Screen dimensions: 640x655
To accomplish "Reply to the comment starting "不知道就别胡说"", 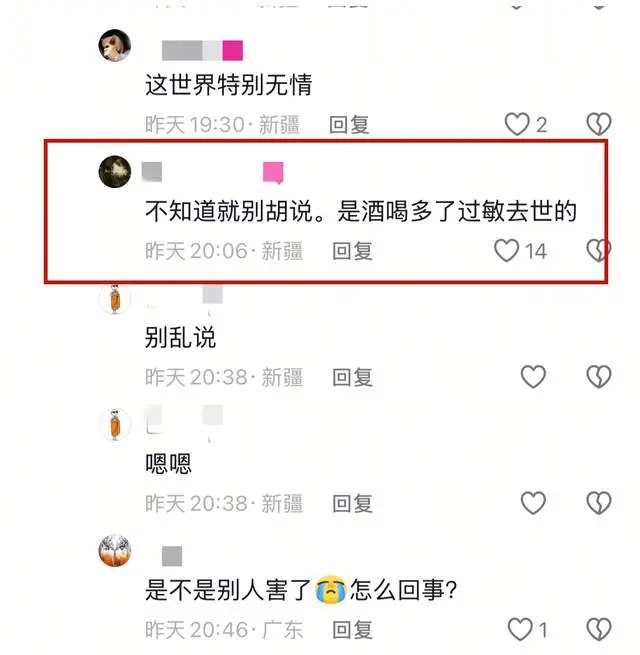I will tap(352, 250).
